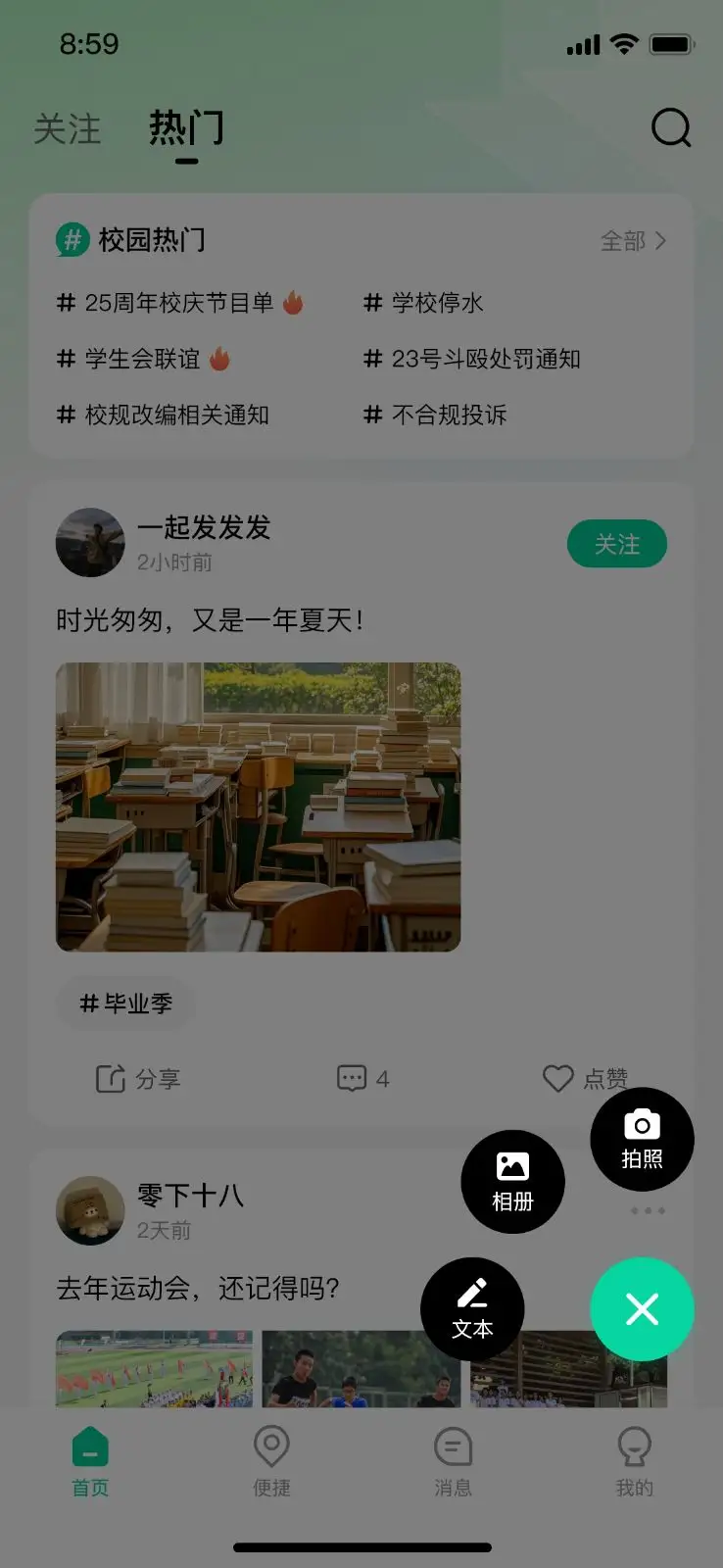Viewport: 723px width, 1568px height.
Task: Open the 25周年校庆节目单 trending topic
Action: [x=181, y=303]
